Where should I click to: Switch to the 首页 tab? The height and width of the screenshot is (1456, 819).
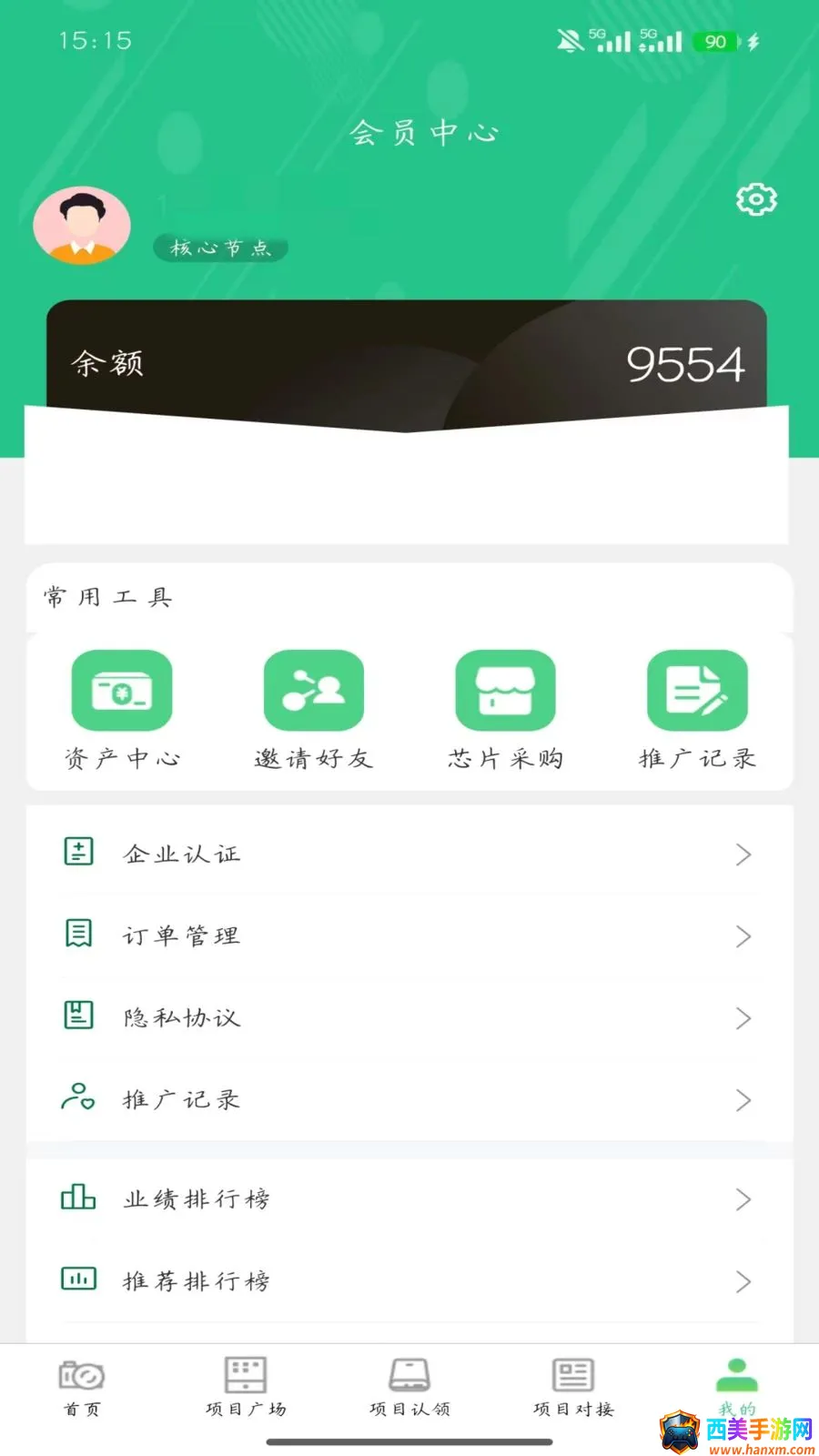(x=82, y=1388)
